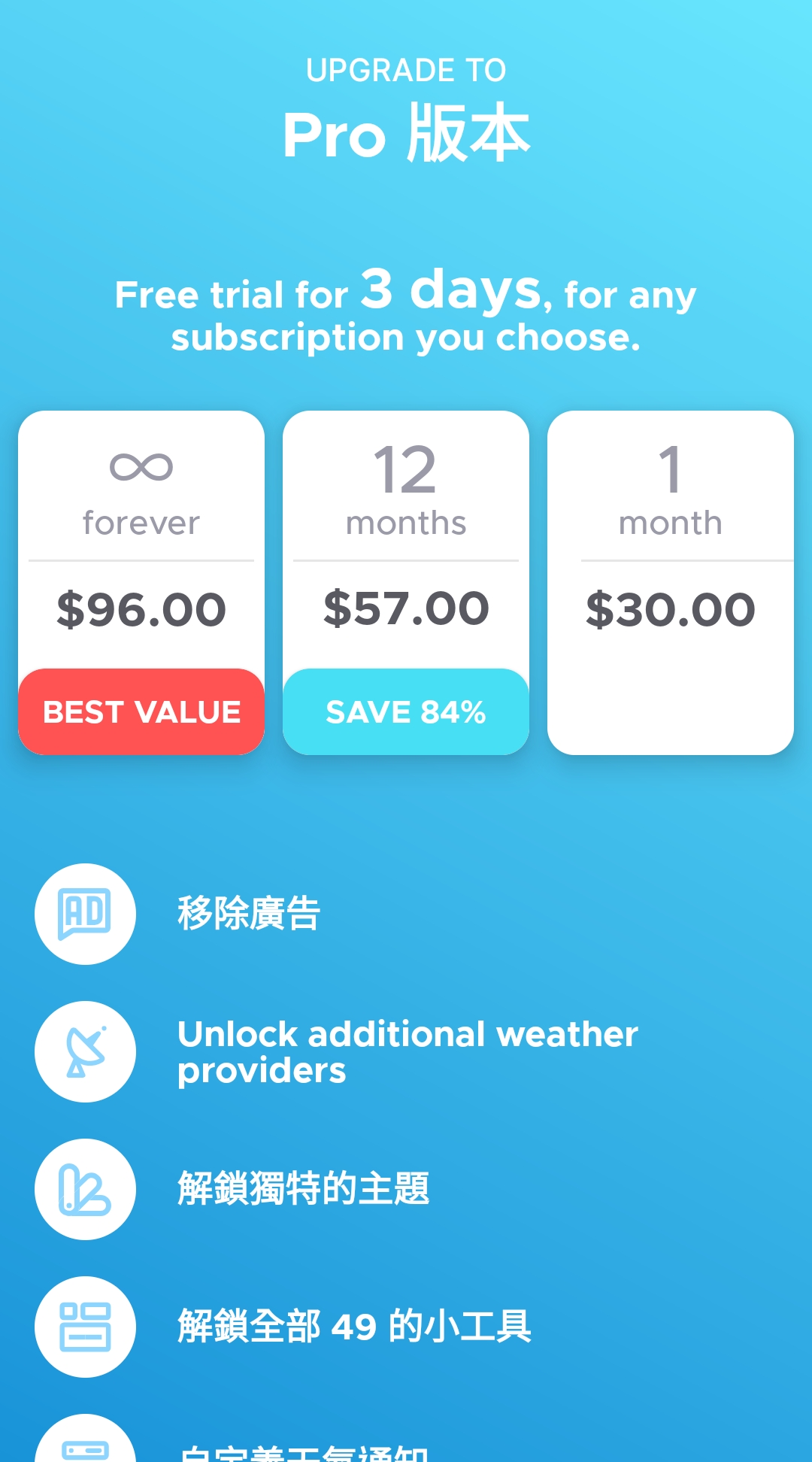Image resolution: width=812 pixels, height=1462 pixels.
Task: Choose the 12 months plan for $57.00
Action: (x=406, y=581)
